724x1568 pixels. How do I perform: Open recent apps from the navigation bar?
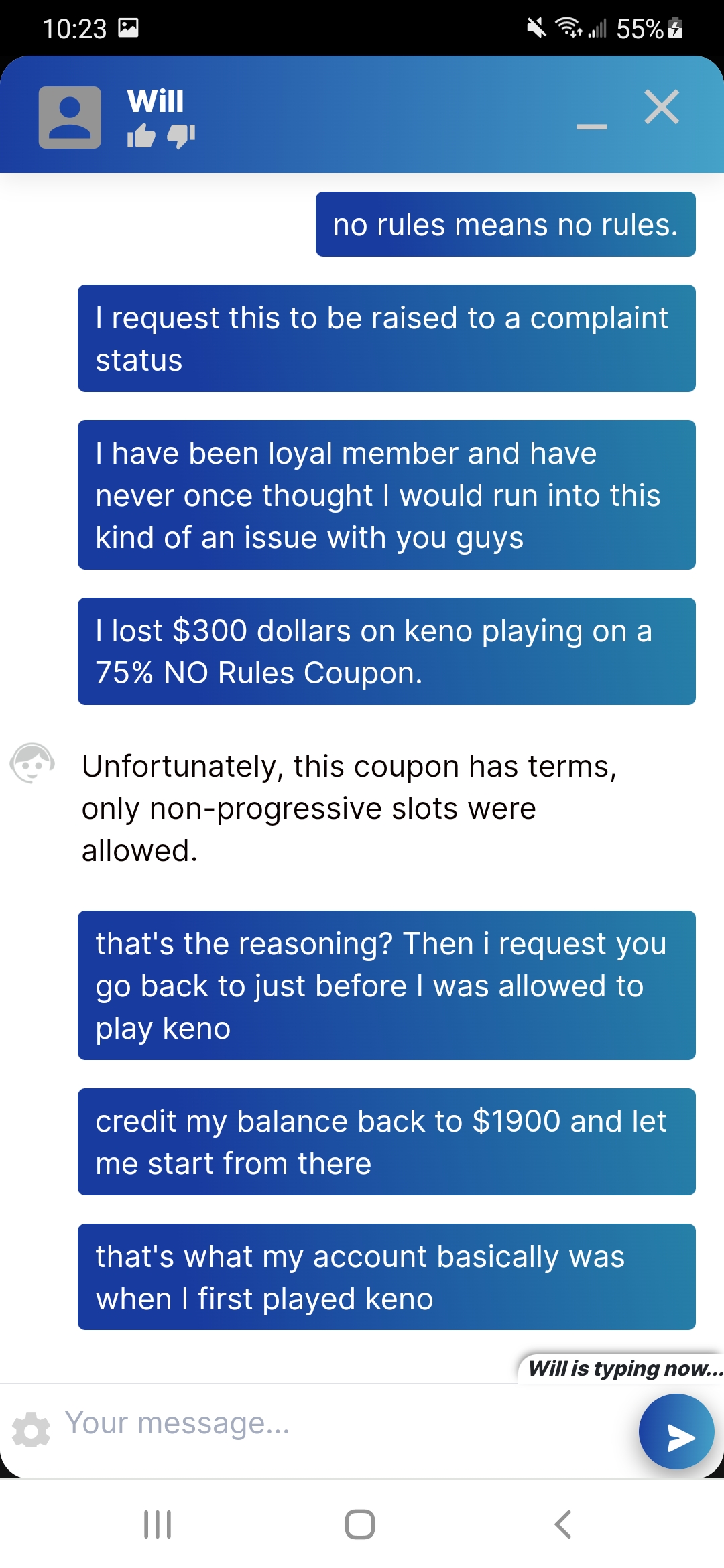coord(158,1524)
